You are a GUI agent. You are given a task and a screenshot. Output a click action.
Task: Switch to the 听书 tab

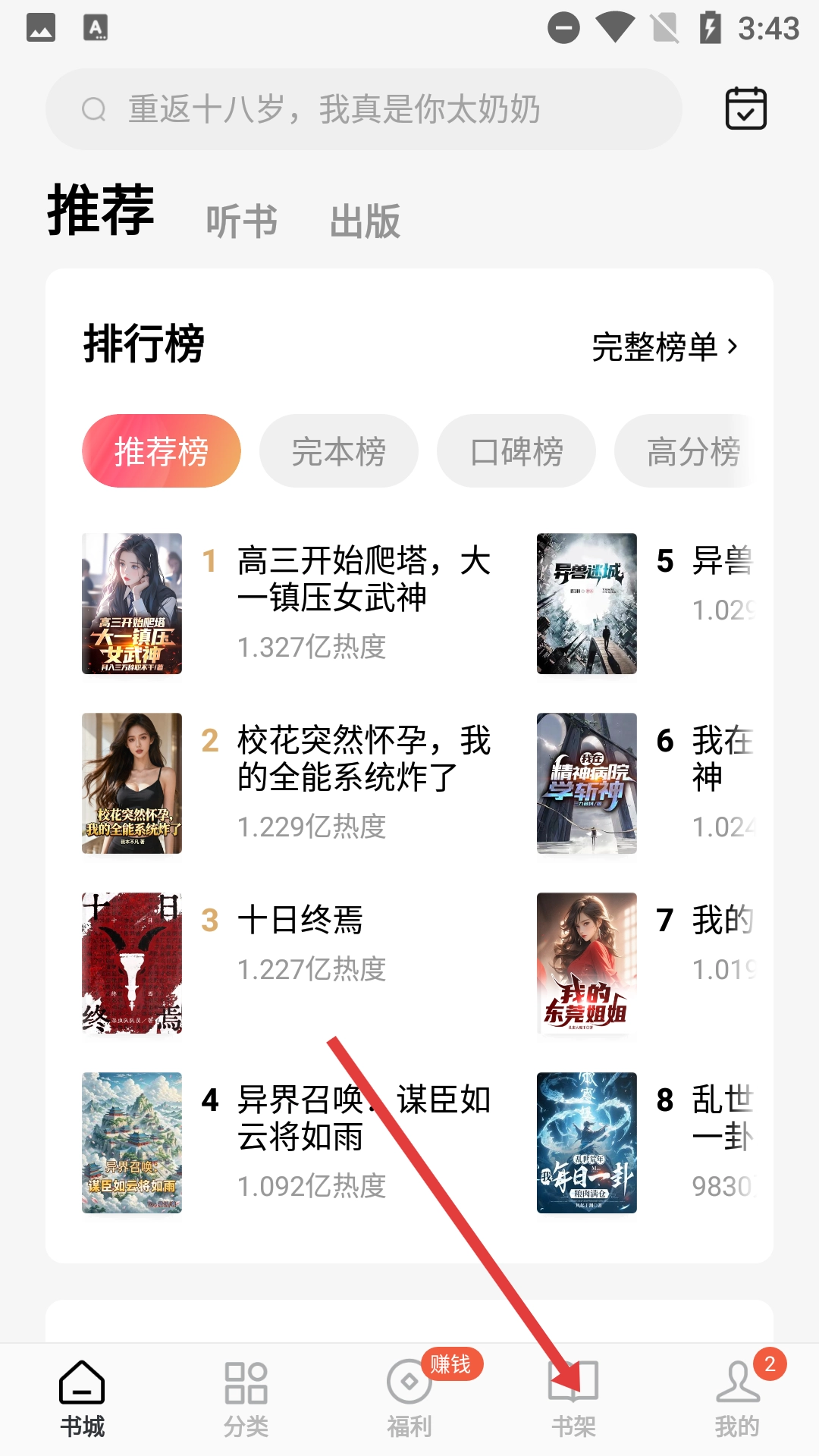click(241, 221)
